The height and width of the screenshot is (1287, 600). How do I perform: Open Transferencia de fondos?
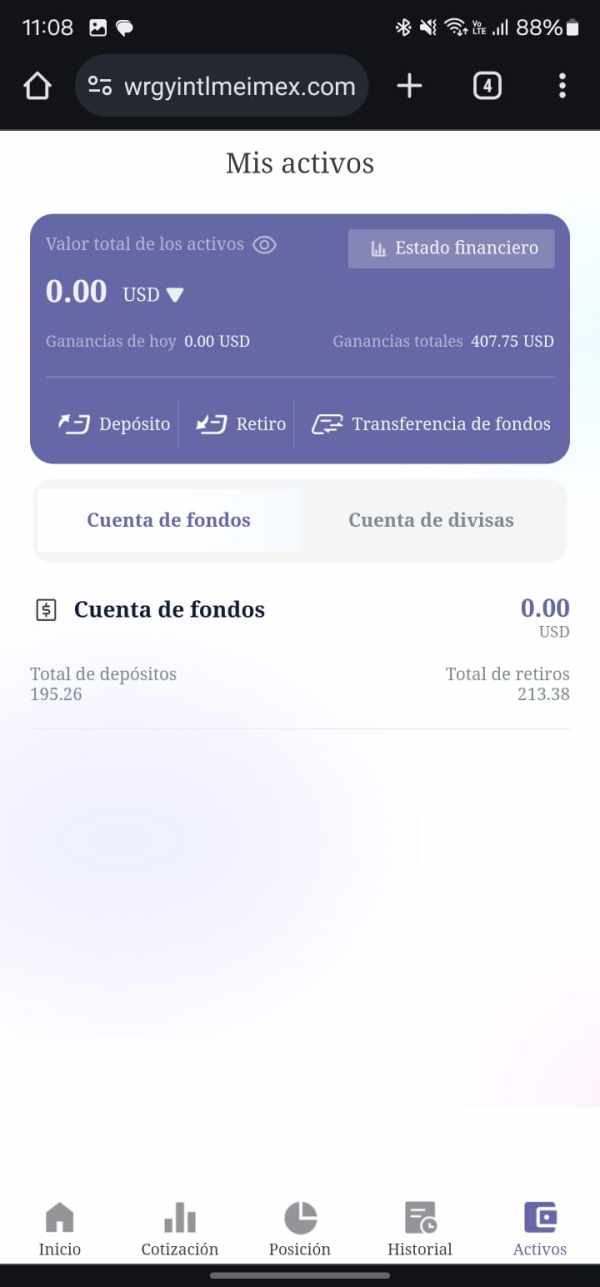(x=431, y=424)
